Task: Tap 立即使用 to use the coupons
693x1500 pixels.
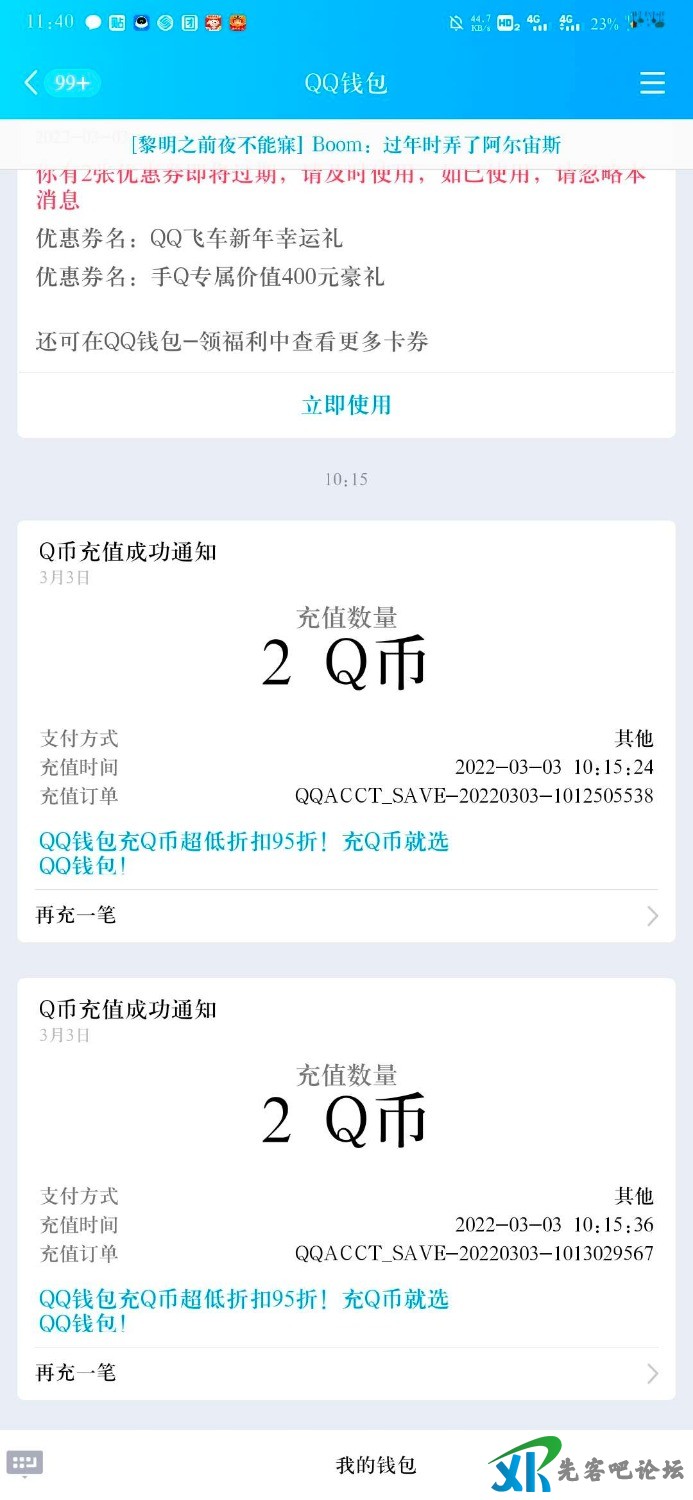Action: coord(346,405)
